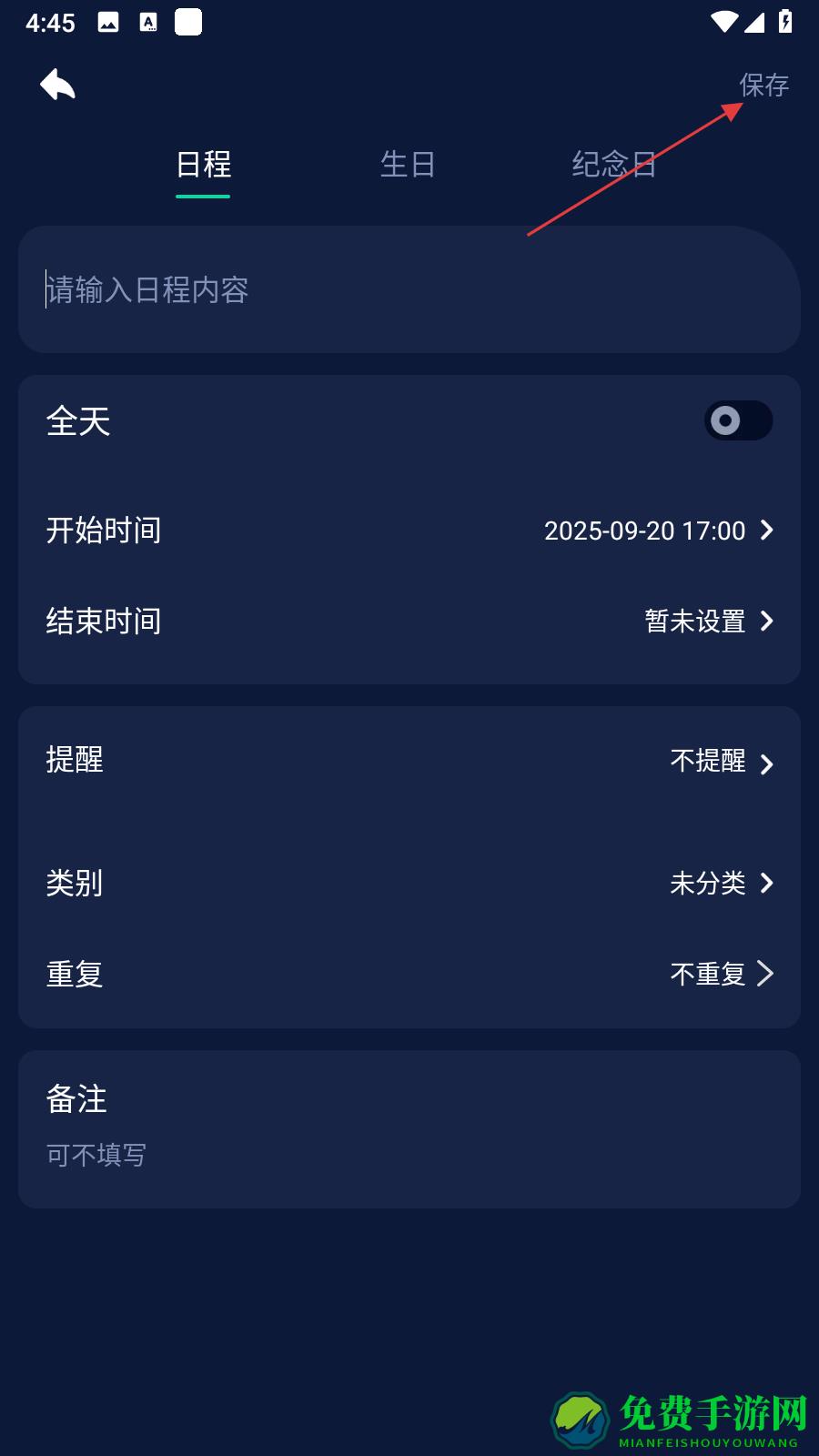
Task: Select the 日程 tab
Action: 203,165
